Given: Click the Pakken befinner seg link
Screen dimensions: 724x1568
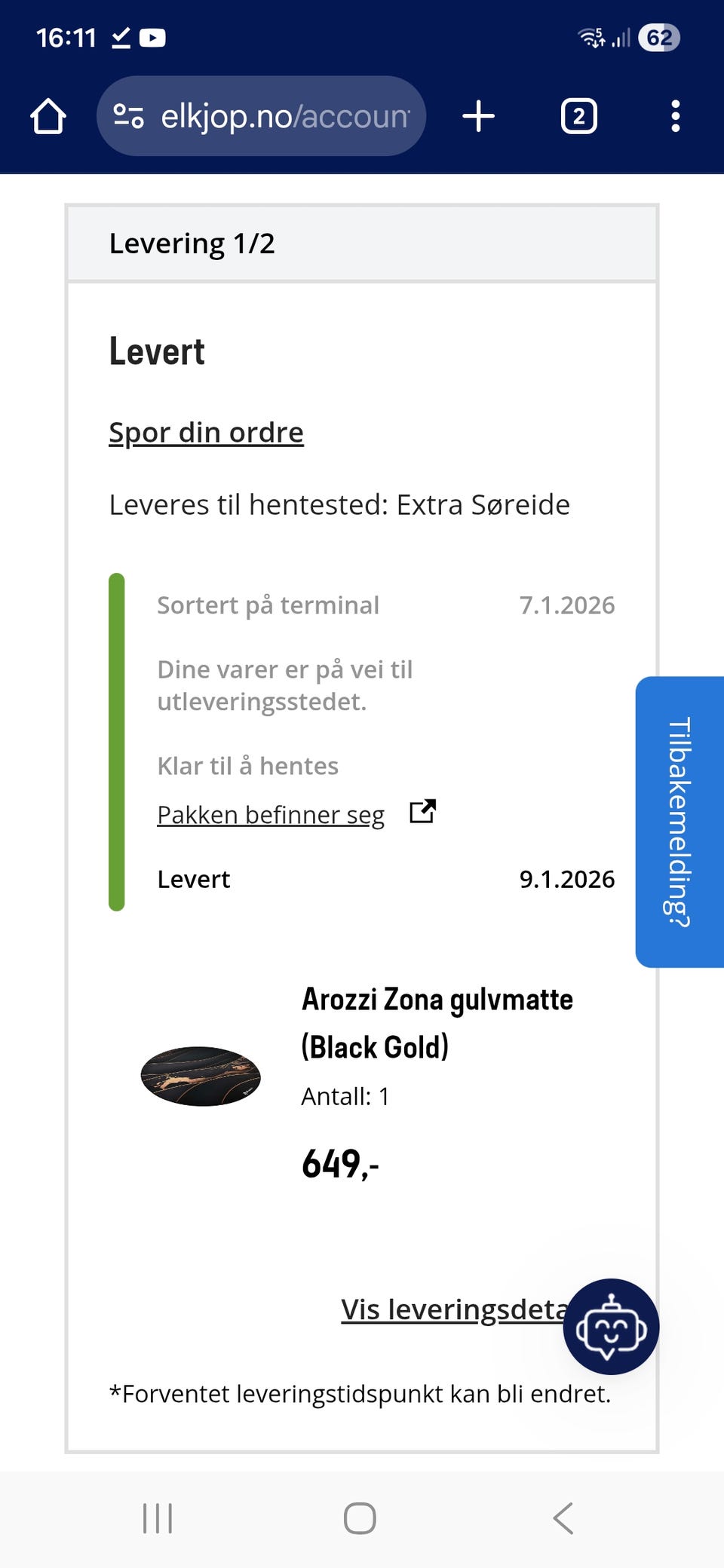Looking at the screenshot, I should pos(270,814).
